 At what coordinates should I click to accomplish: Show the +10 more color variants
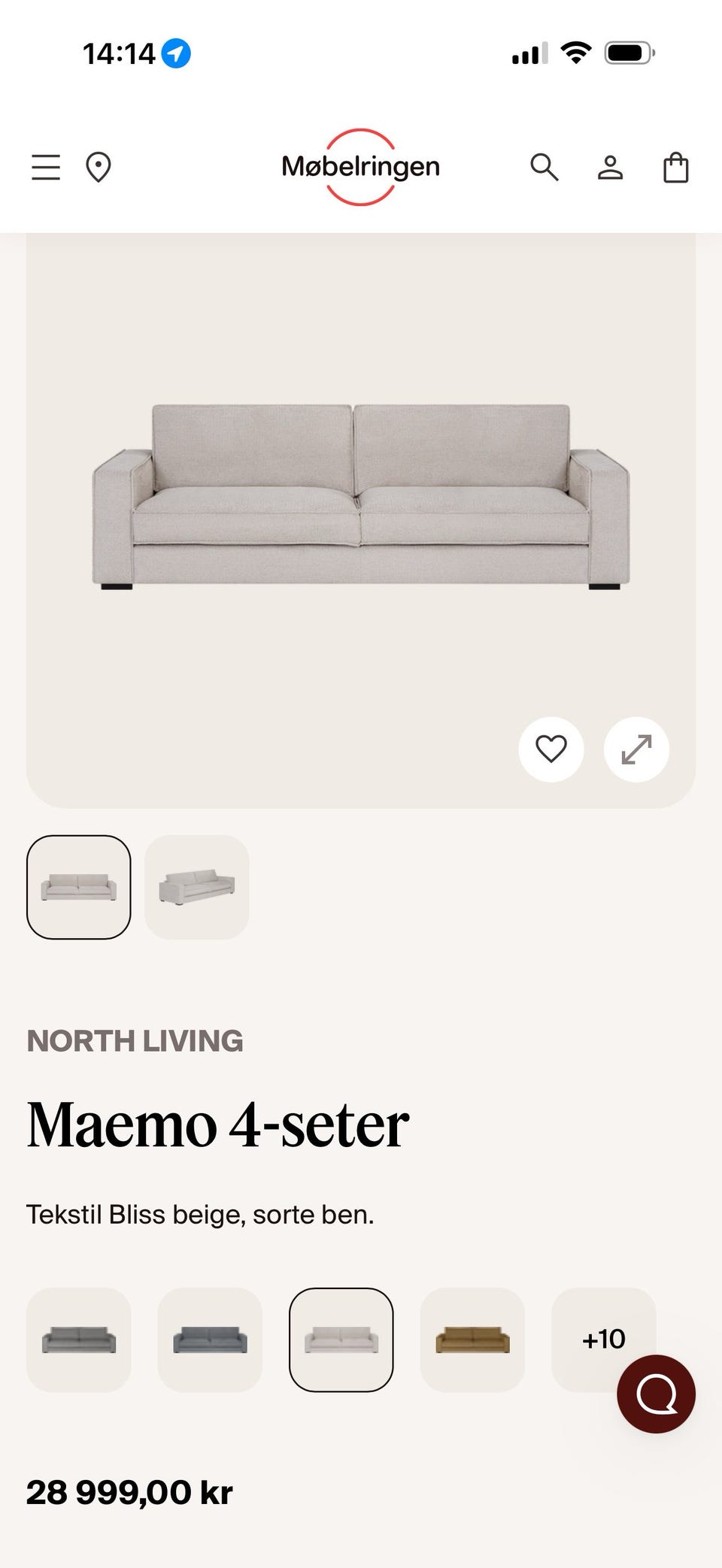(603, 1339)
